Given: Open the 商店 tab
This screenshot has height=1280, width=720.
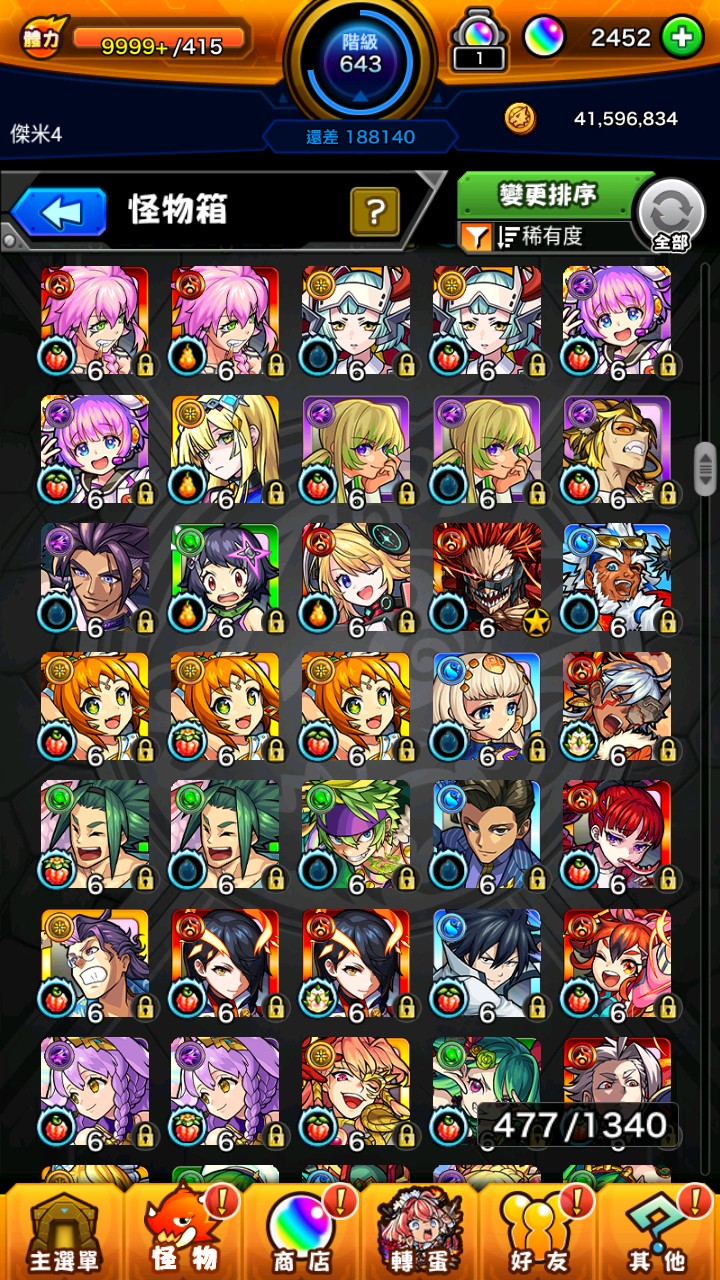Looking at the screenshot, I should click(301, 1232).
